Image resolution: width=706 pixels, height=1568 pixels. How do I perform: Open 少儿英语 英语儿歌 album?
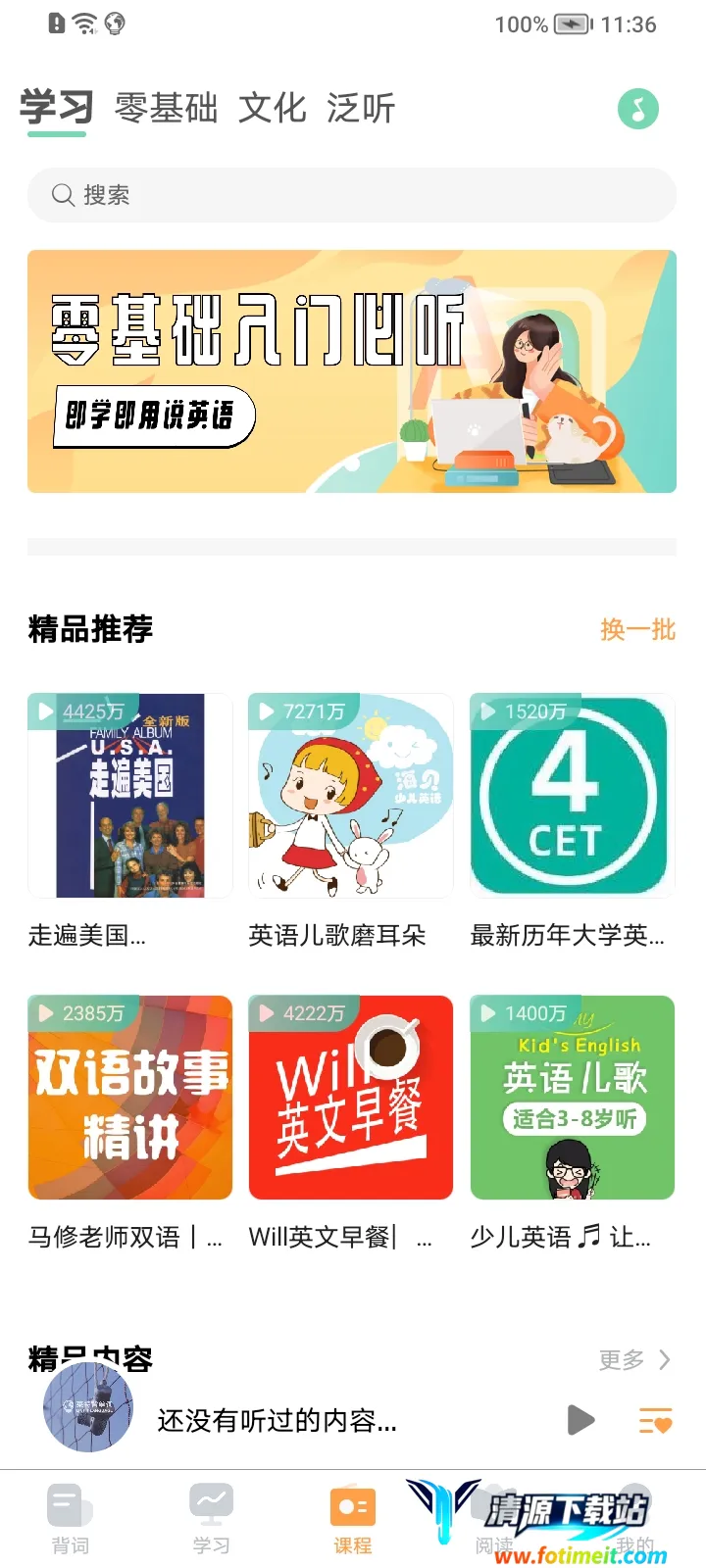[573, 1098]
